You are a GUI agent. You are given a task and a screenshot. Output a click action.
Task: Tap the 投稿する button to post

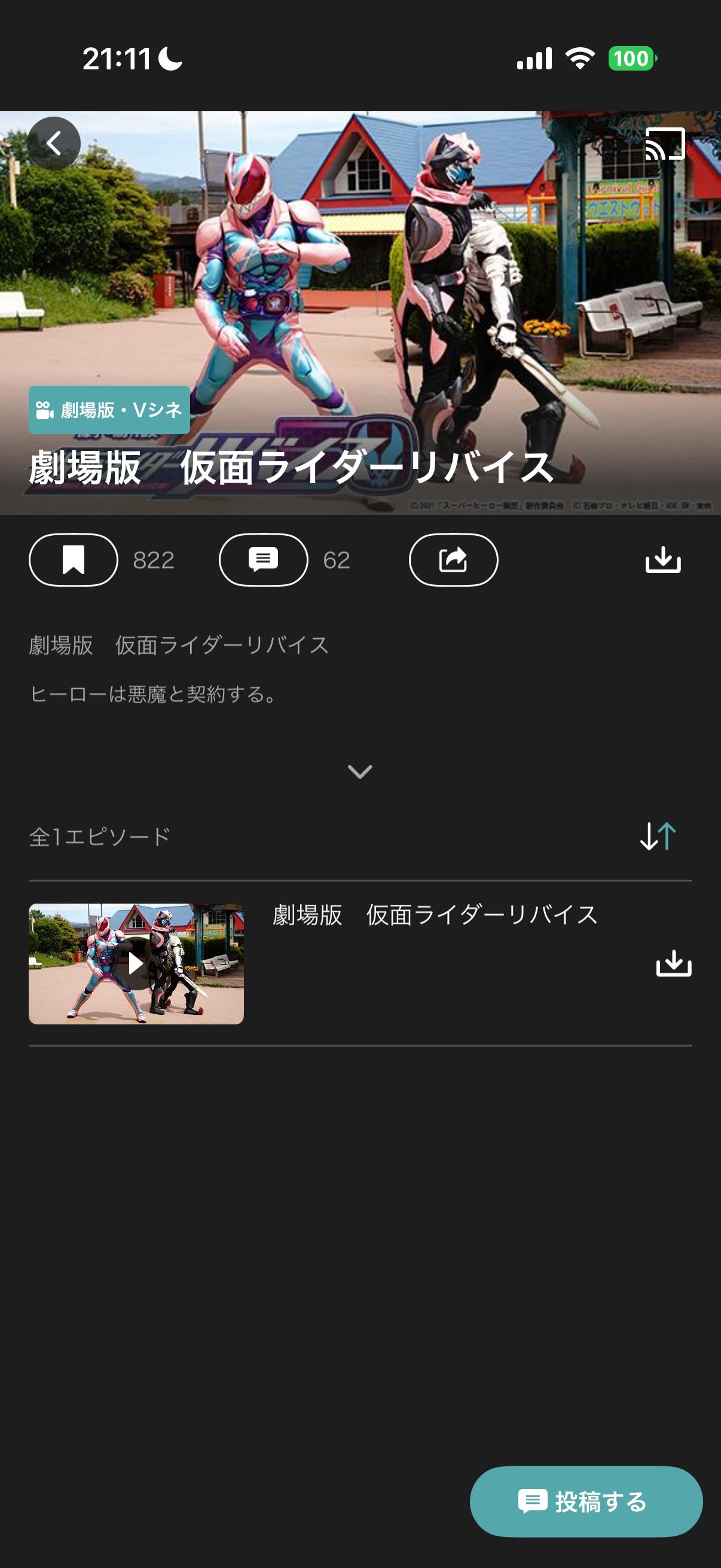point(586,1502)
